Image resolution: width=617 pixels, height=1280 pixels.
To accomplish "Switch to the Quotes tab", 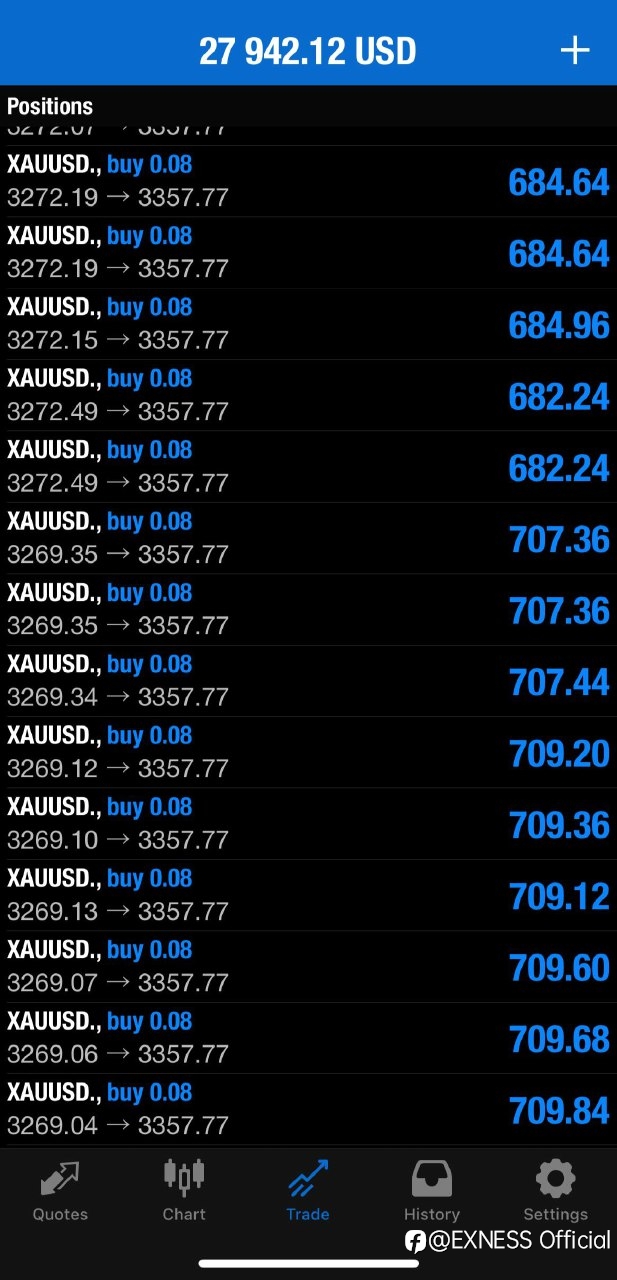I will coord(60,1192).
